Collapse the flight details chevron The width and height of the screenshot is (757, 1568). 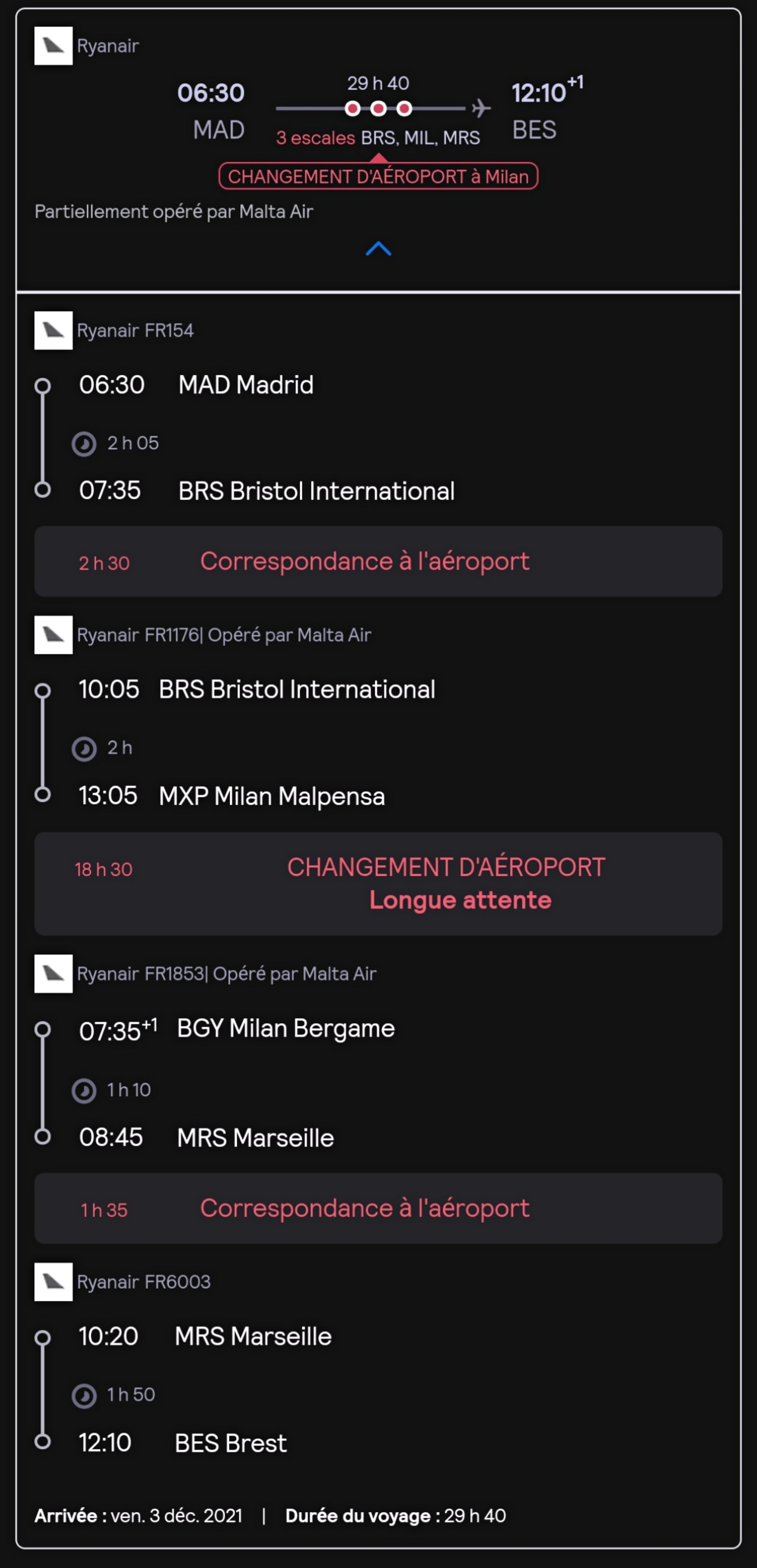[378, 248]
